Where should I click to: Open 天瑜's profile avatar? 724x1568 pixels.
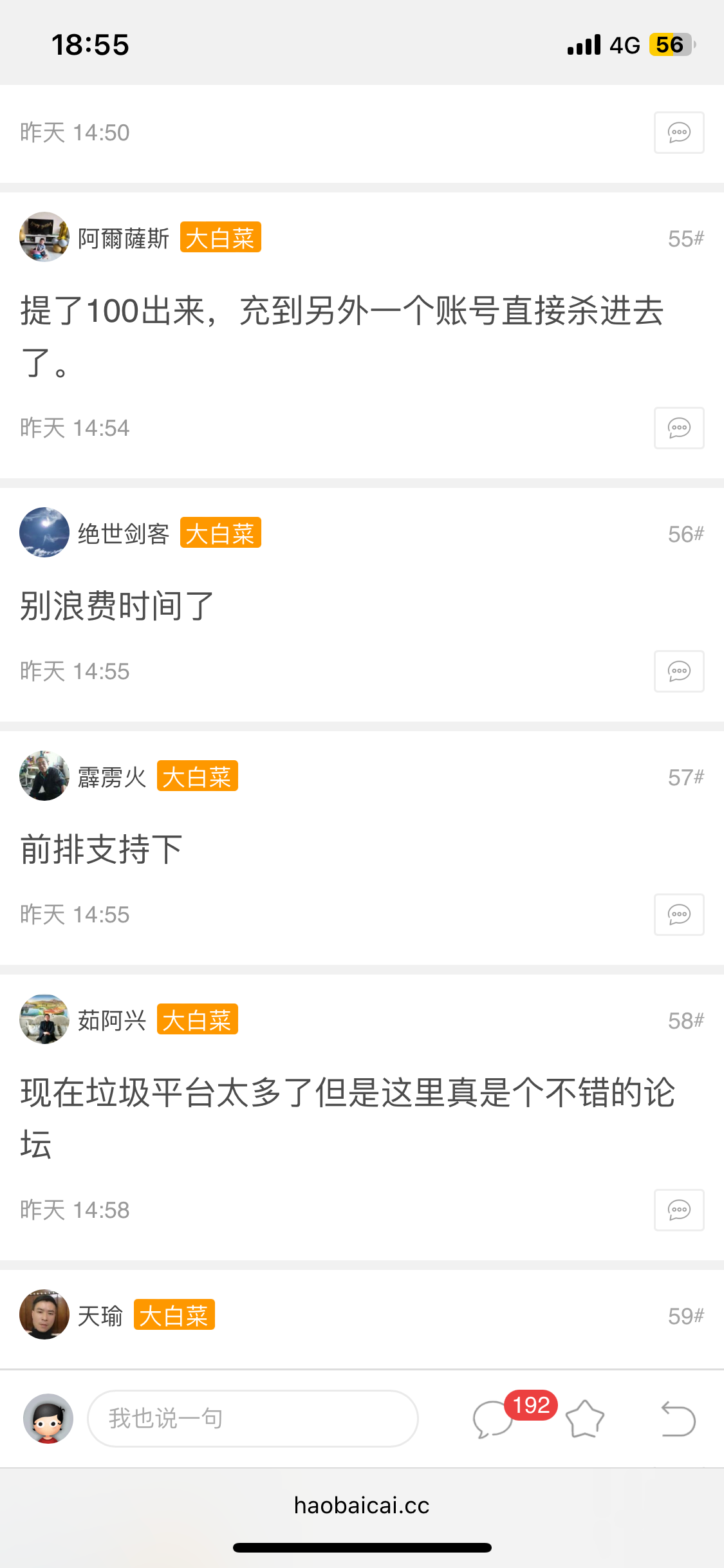[44, 1314]
